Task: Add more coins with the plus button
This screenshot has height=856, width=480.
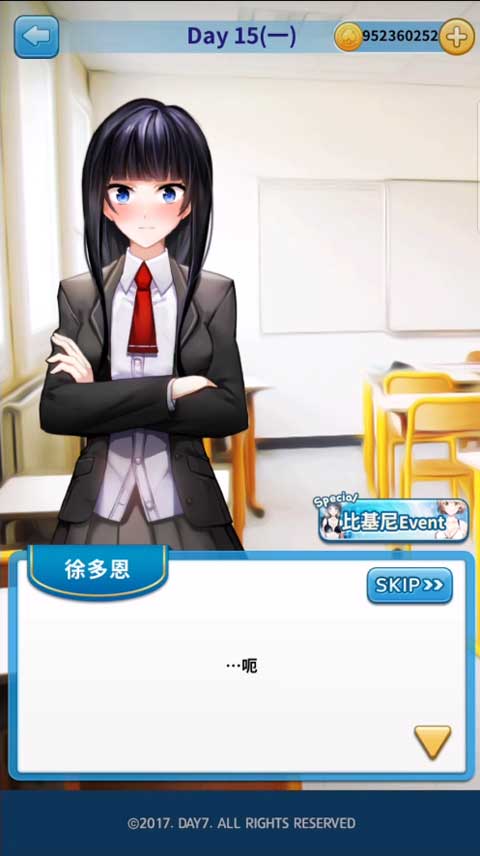Action: 457,37
